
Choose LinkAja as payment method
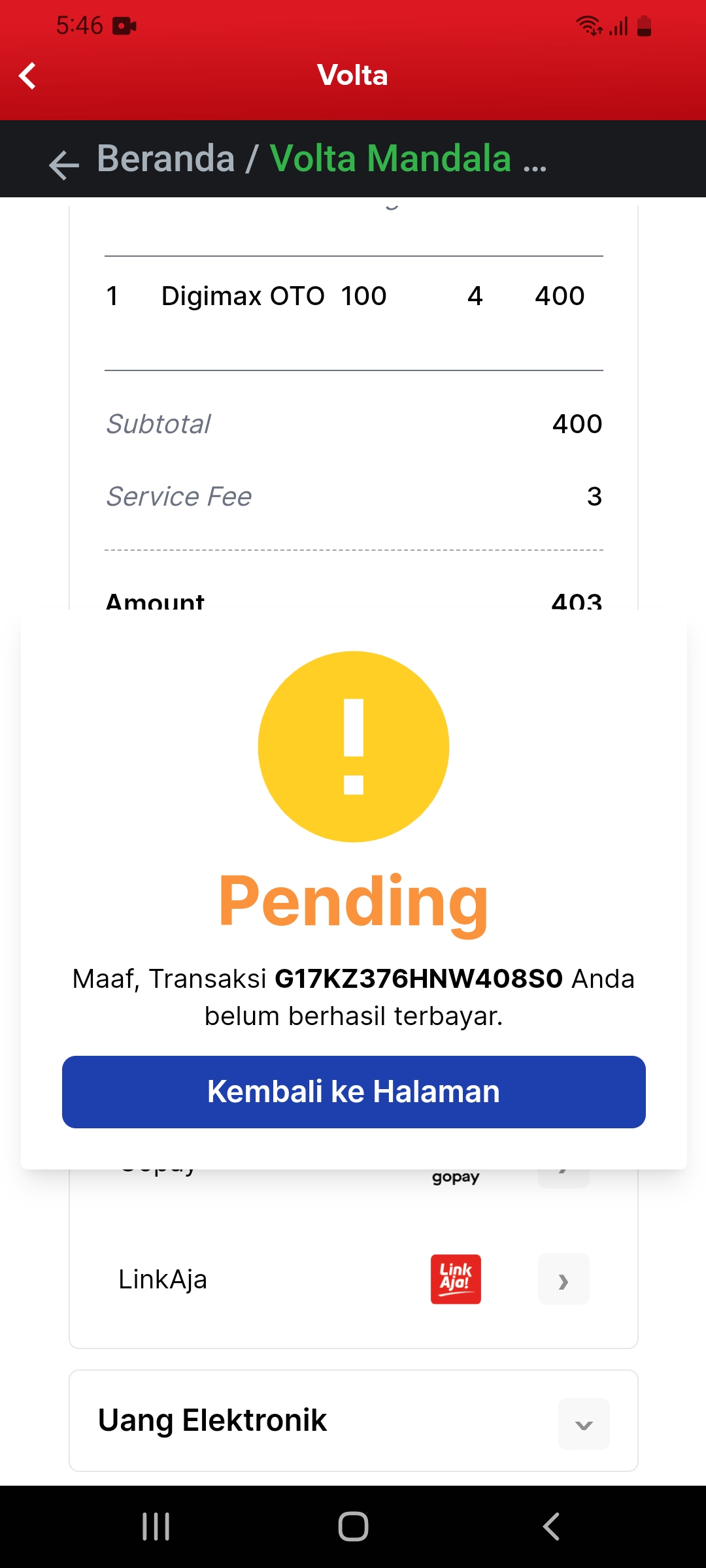tap(563, 1279)
